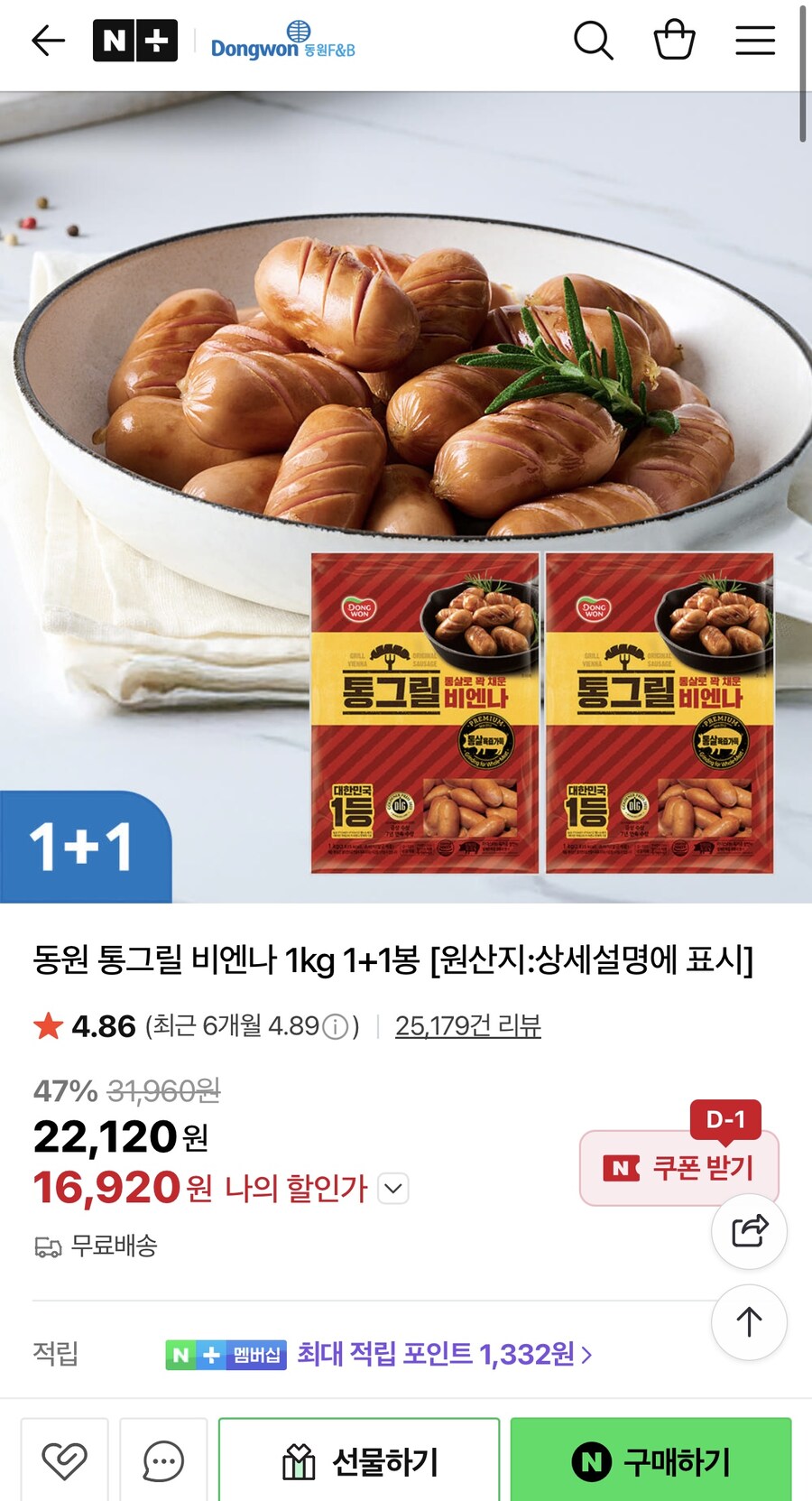Share the product via the share icon
The width and height of the screenshot is (812, 1501).
point(749,1231)
